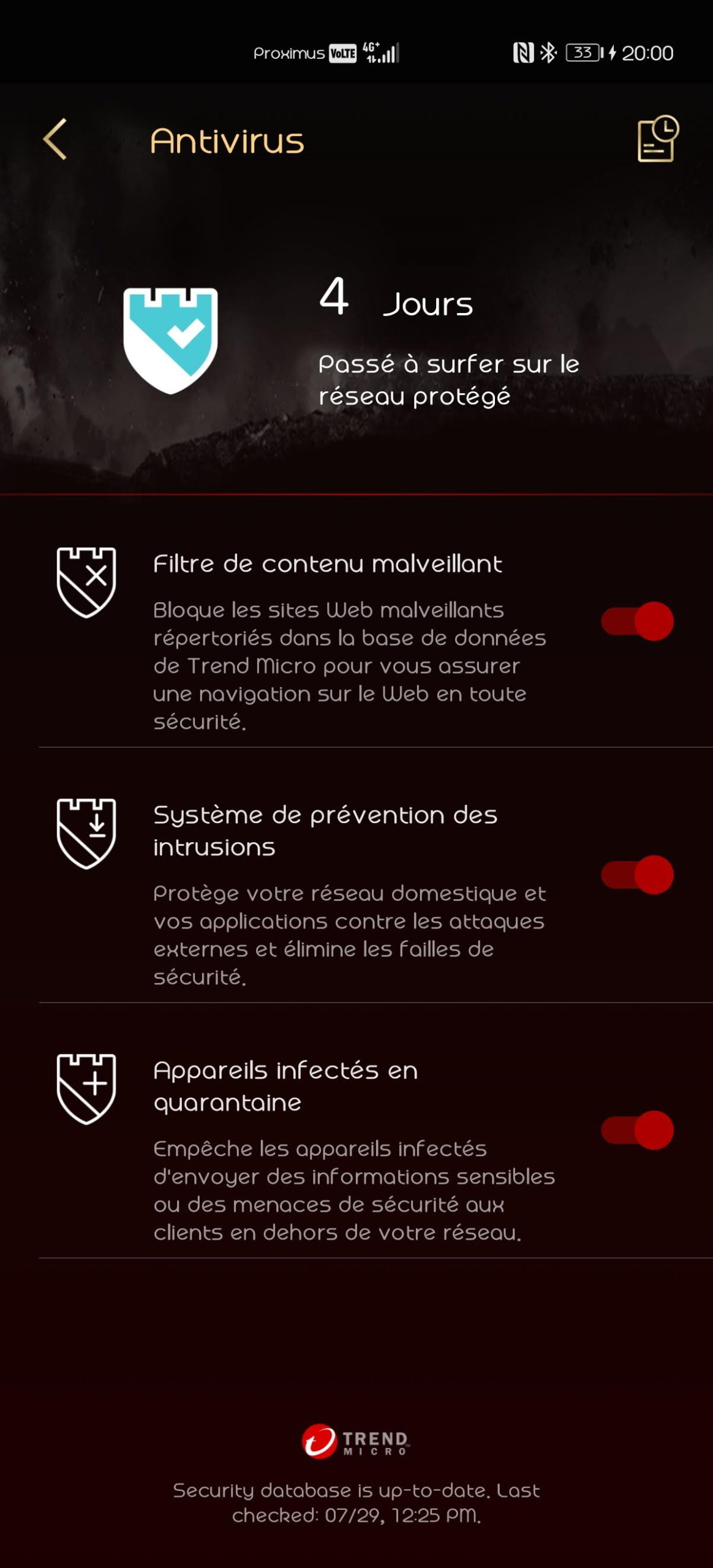
Task: Toggle Système de prévention des intrusions
Action: coord(637,875)
